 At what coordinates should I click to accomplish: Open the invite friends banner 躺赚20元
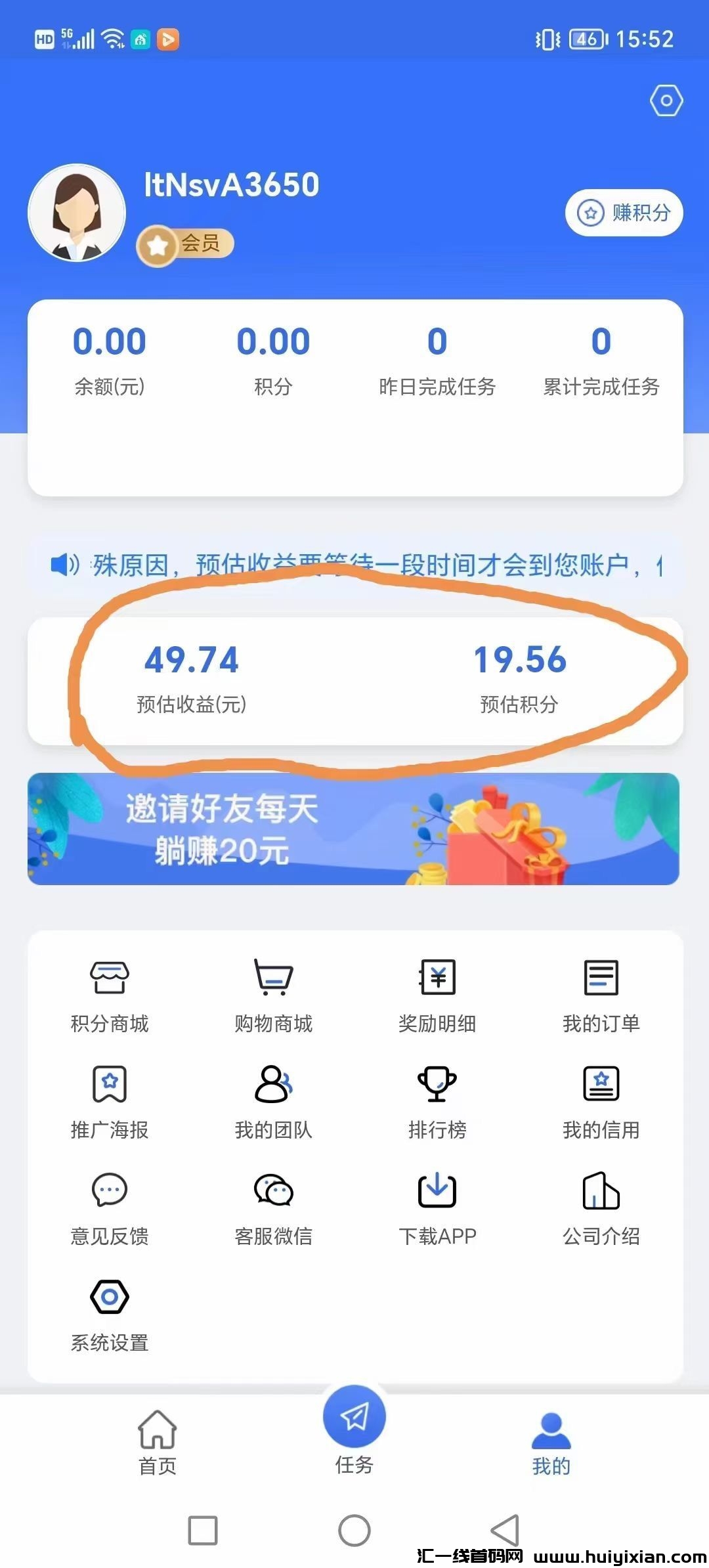pyautogui.click(x=353, y=829)
